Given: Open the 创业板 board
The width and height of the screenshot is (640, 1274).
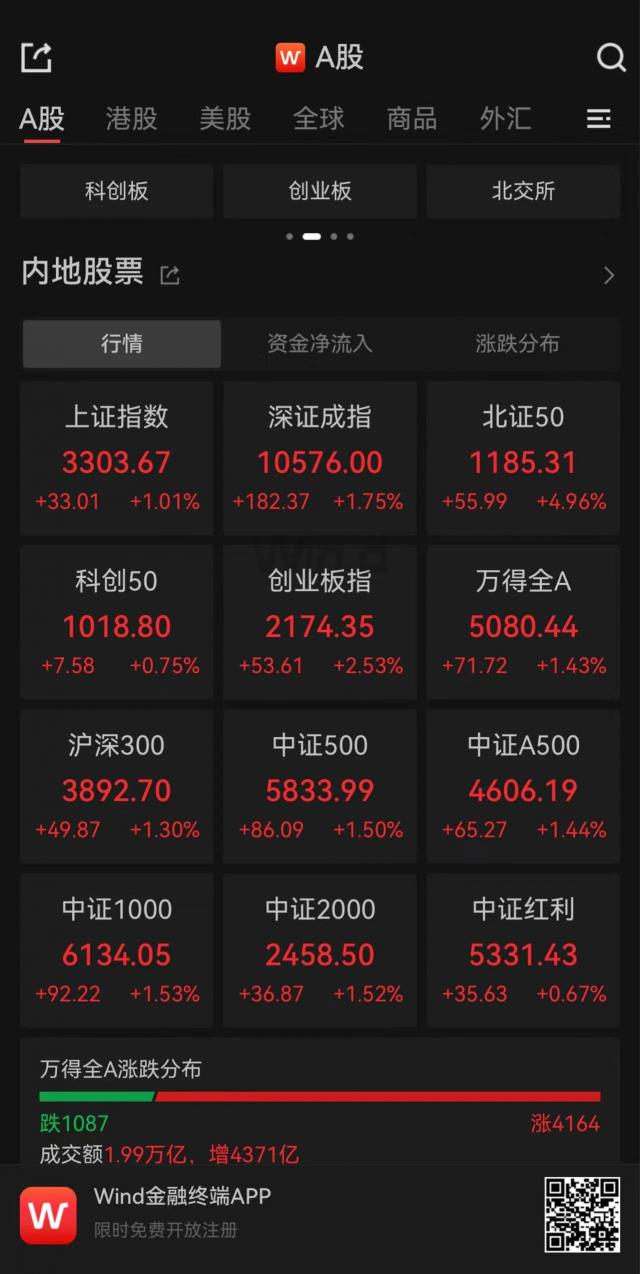Looking at the screenshot, I should [320, 191].
